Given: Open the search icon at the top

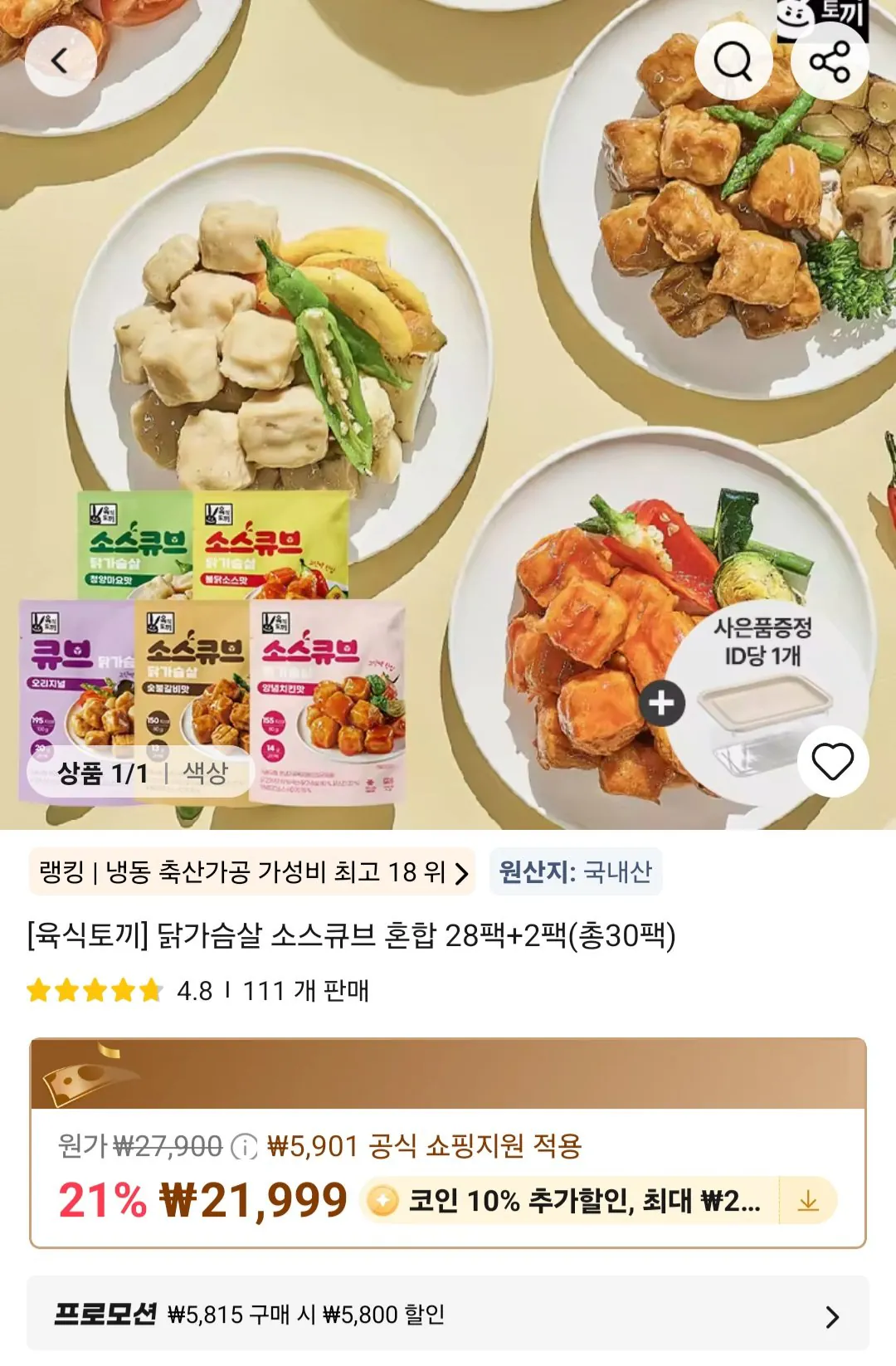Looking at the screenshot, I should click(x=734, y=62).
